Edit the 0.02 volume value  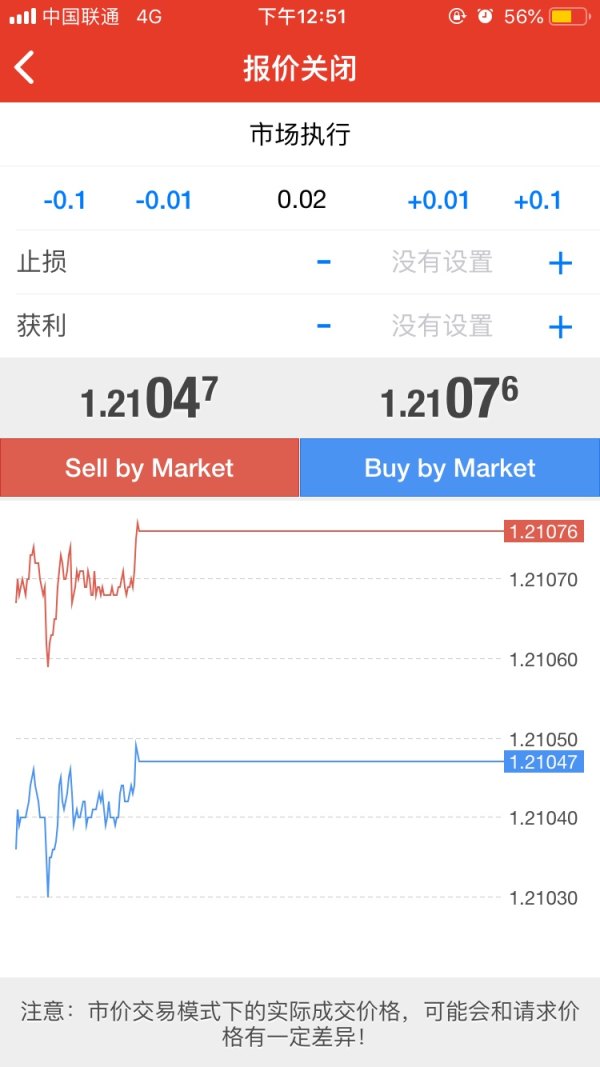[x=301, y=199]
